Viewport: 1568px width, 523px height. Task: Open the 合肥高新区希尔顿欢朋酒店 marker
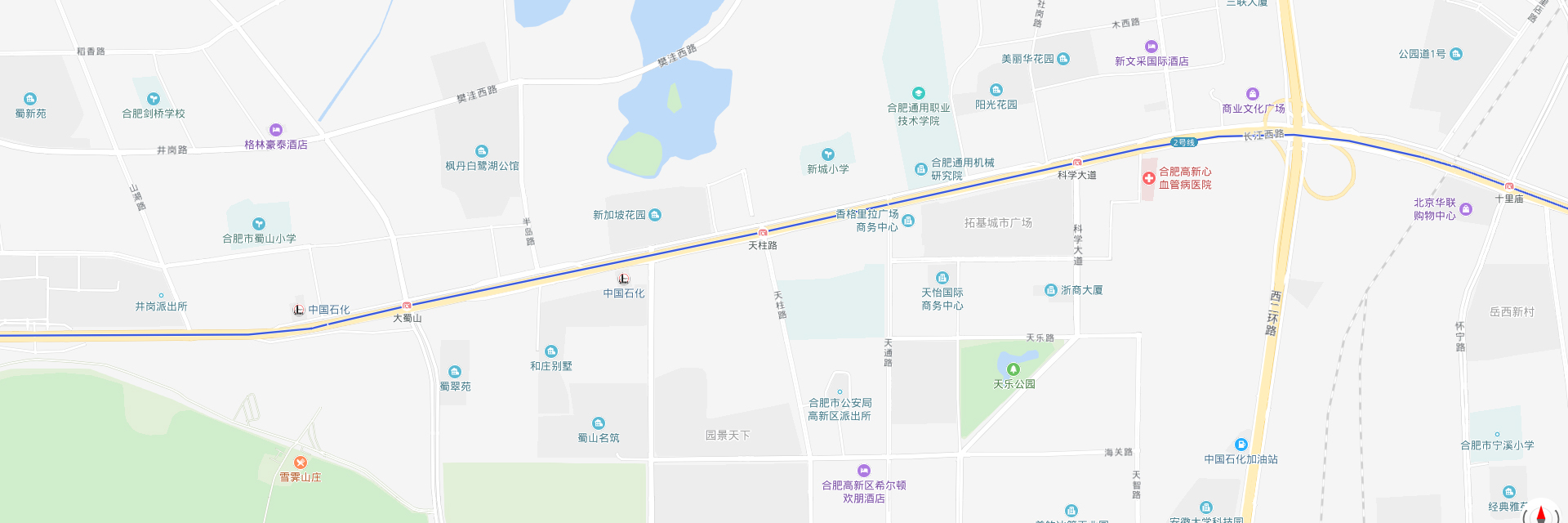[864, 471]
